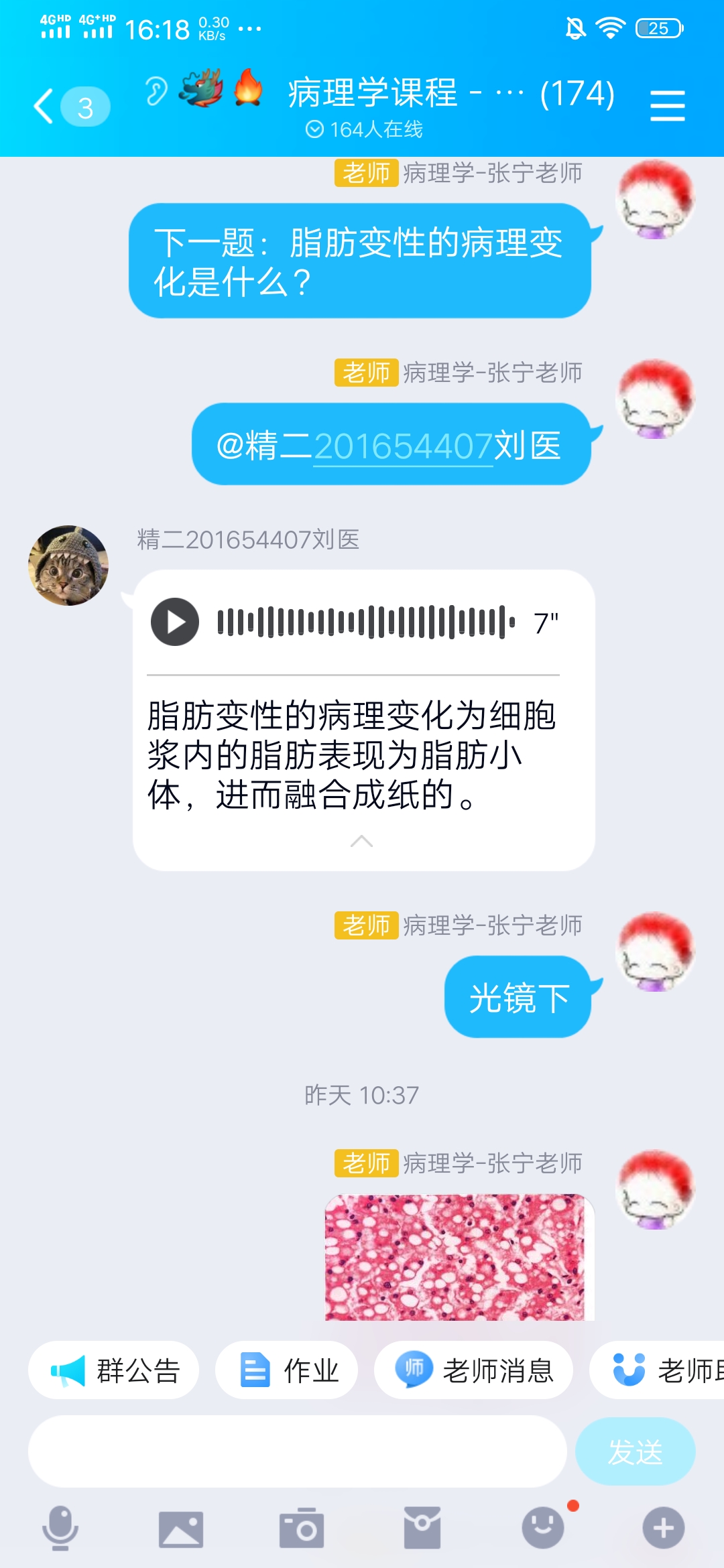Open the plus more options
The height and width of the screenshot is (1568, 724).
click(663, 1529)
